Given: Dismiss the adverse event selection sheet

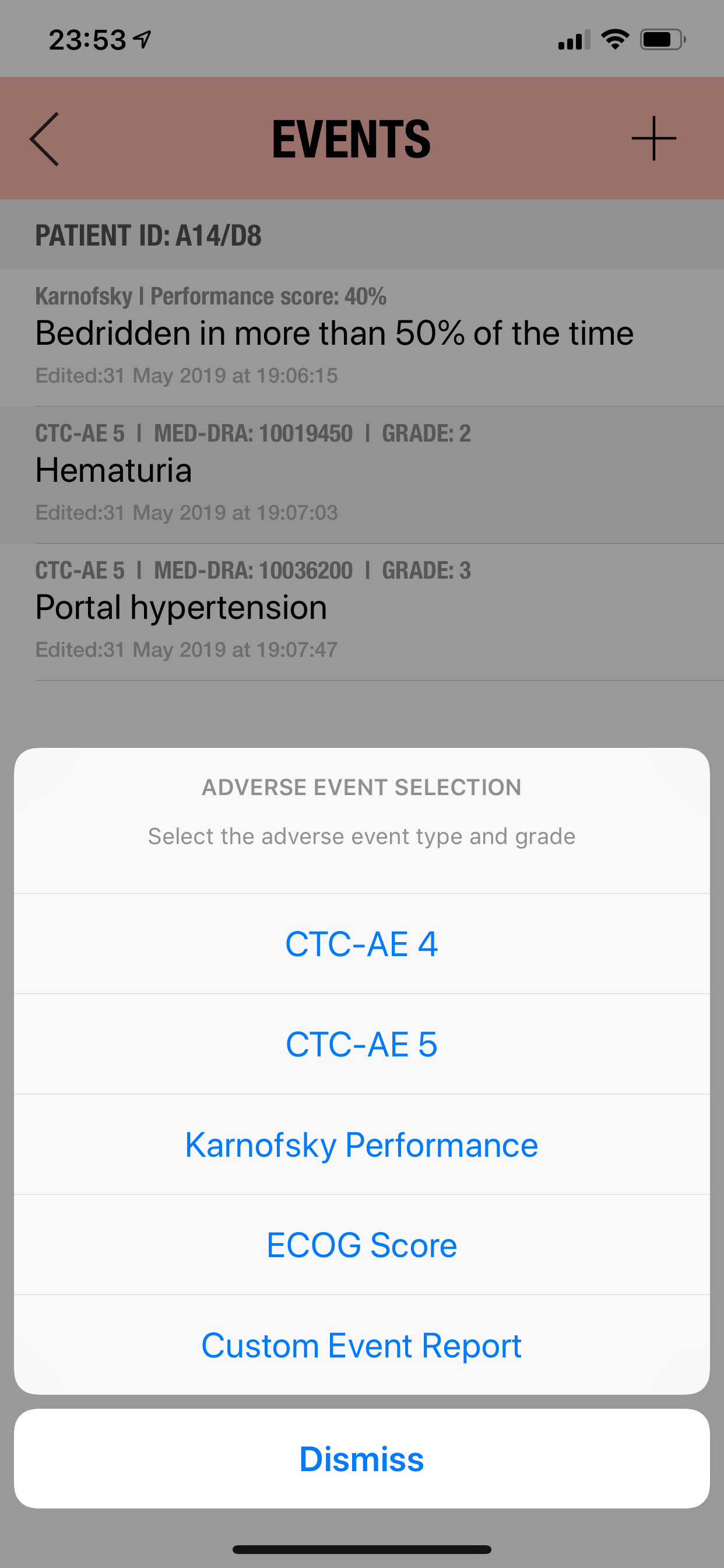Looking at the screenshot, I should click(x=361, y=1457).
